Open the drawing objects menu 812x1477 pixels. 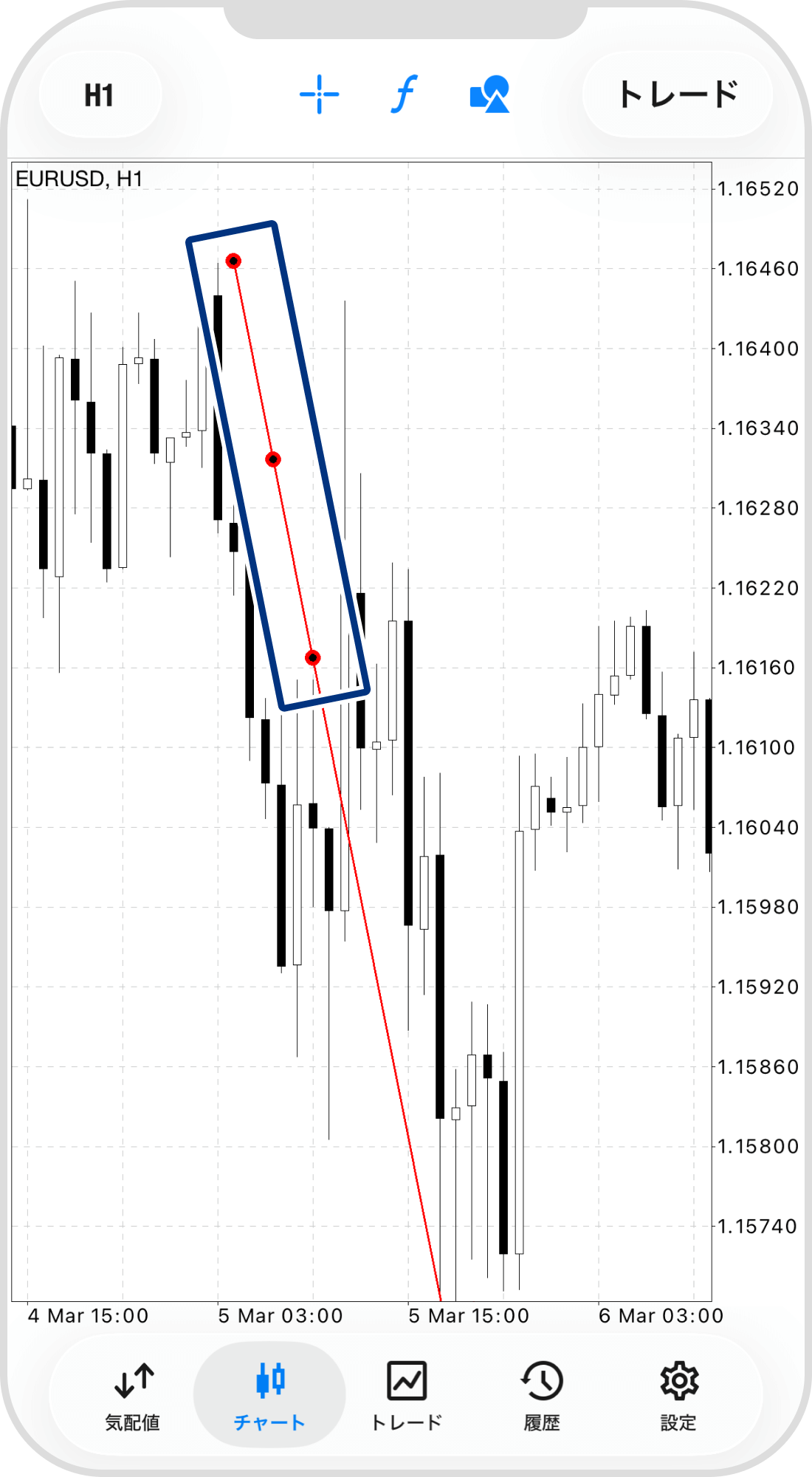point(489,95)
